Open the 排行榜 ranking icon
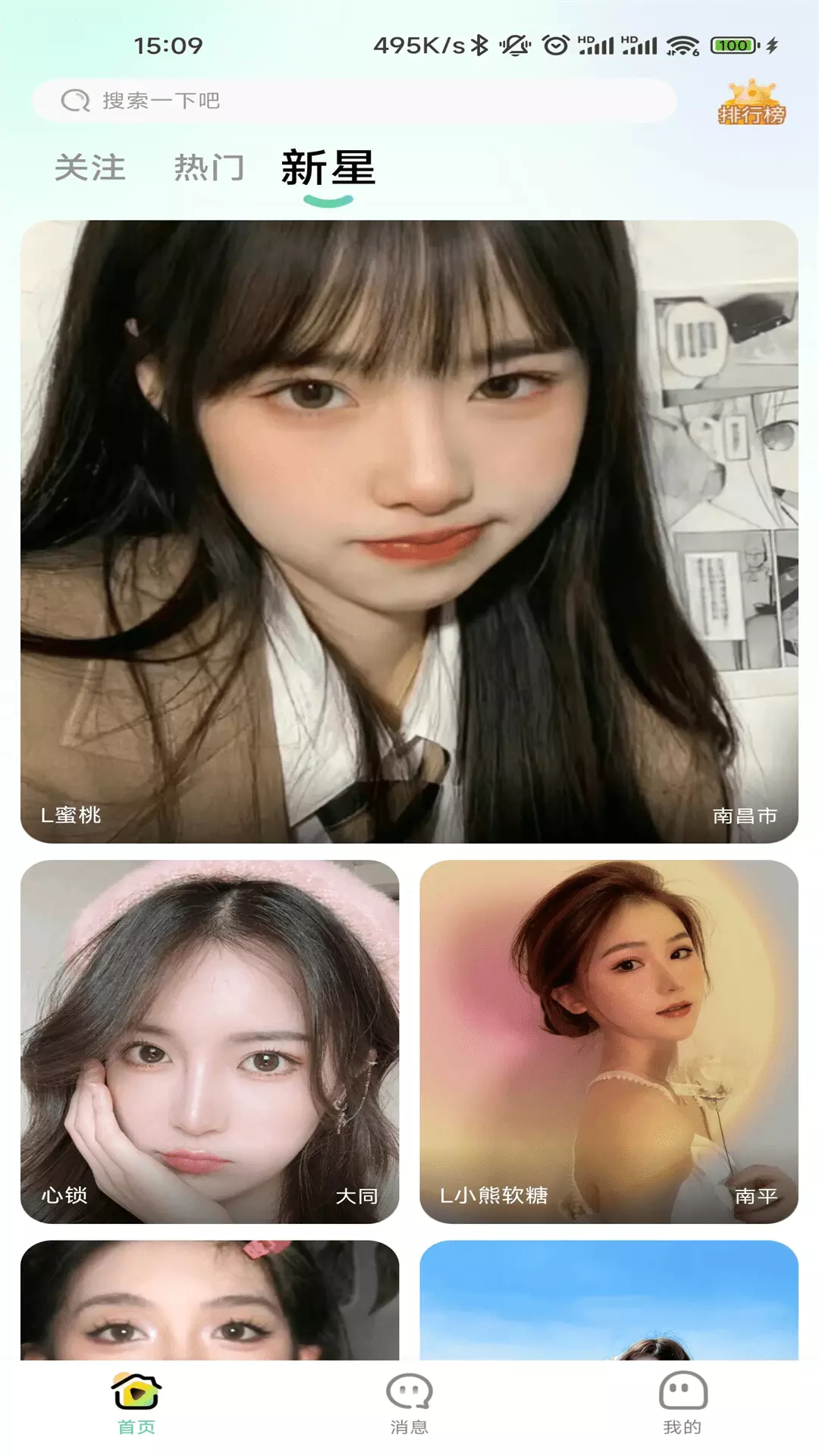This screenshot has height=1456, width=819. click(x=752, y=102)
